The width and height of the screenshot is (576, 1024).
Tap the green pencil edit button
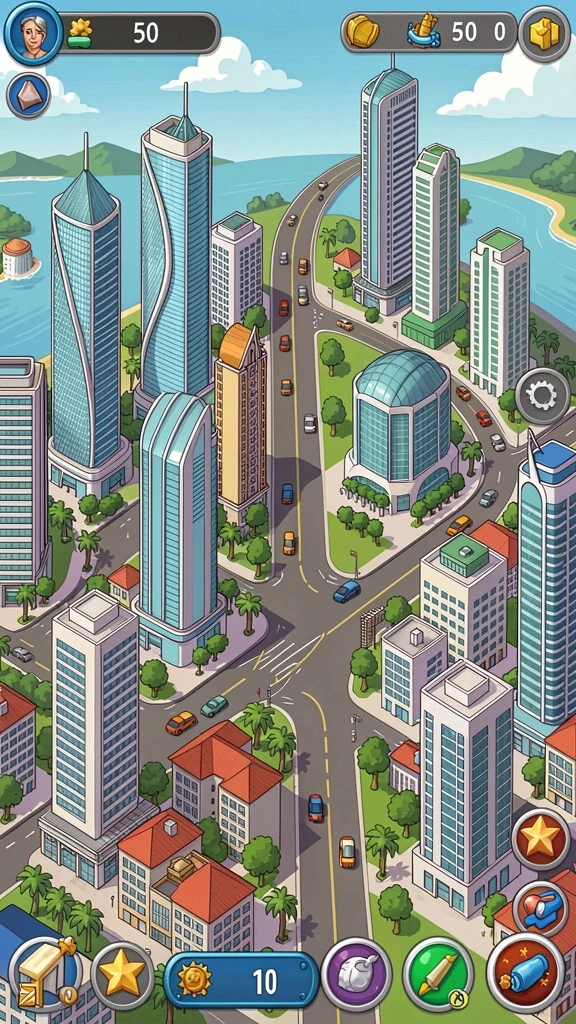point(438,974)
